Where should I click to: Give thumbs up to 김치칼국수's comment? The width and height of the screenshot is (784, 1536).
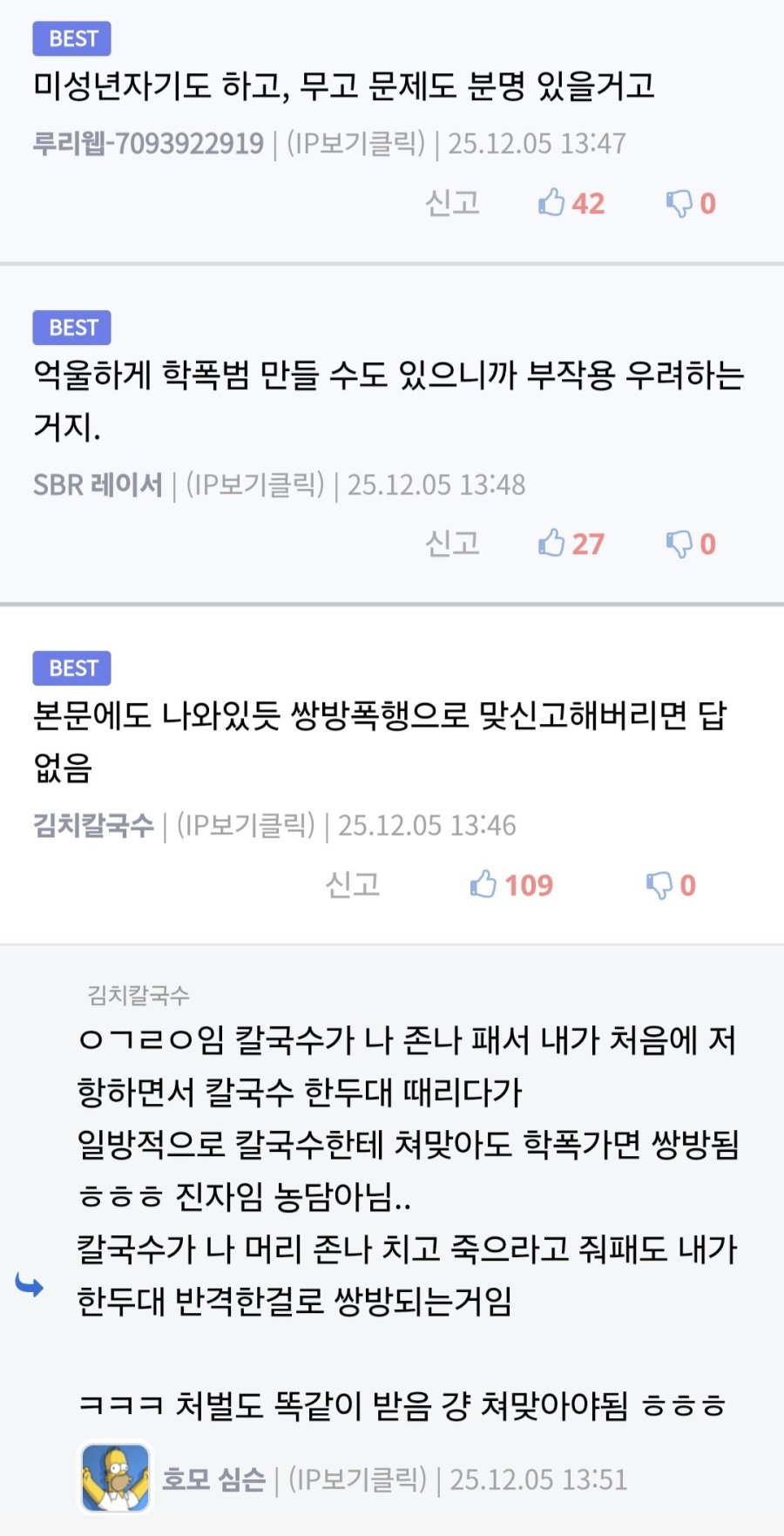pyautogui.click(x=511, y=885)
